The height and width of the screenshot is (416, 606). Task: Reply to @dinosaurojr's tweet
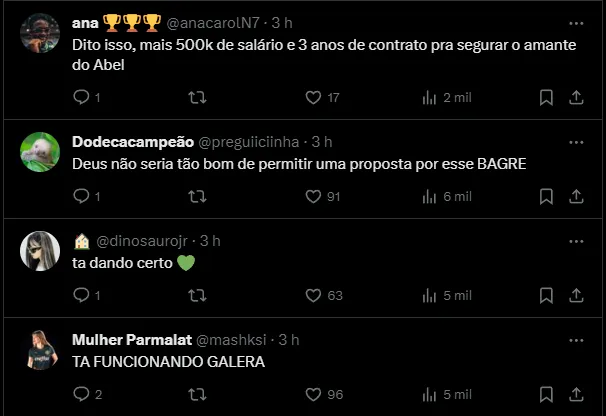[83, 295]
